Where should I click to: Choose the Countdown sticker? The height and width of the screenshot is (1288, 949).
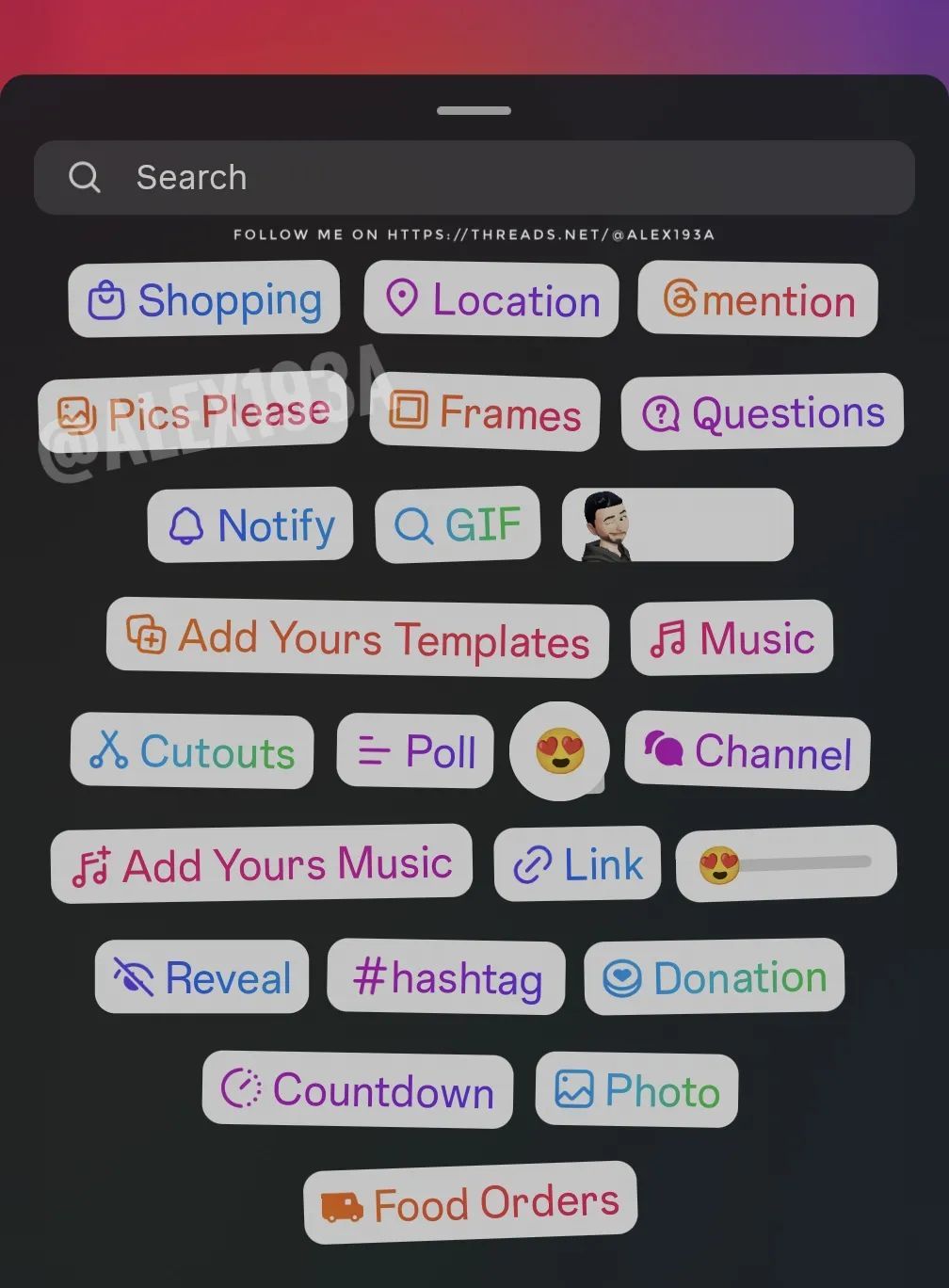coord(358,1090)
